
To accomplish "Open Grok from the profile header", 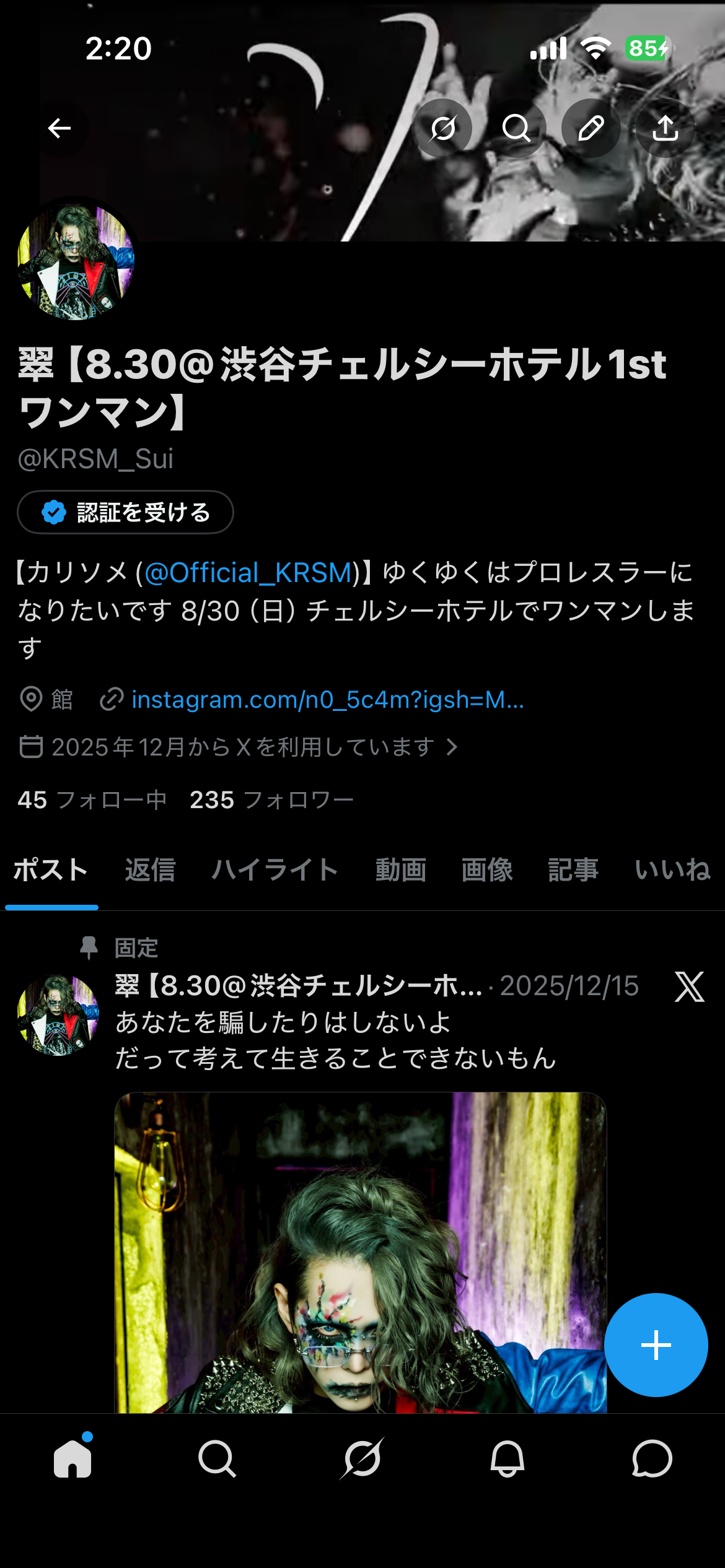I will click(442, 128).
